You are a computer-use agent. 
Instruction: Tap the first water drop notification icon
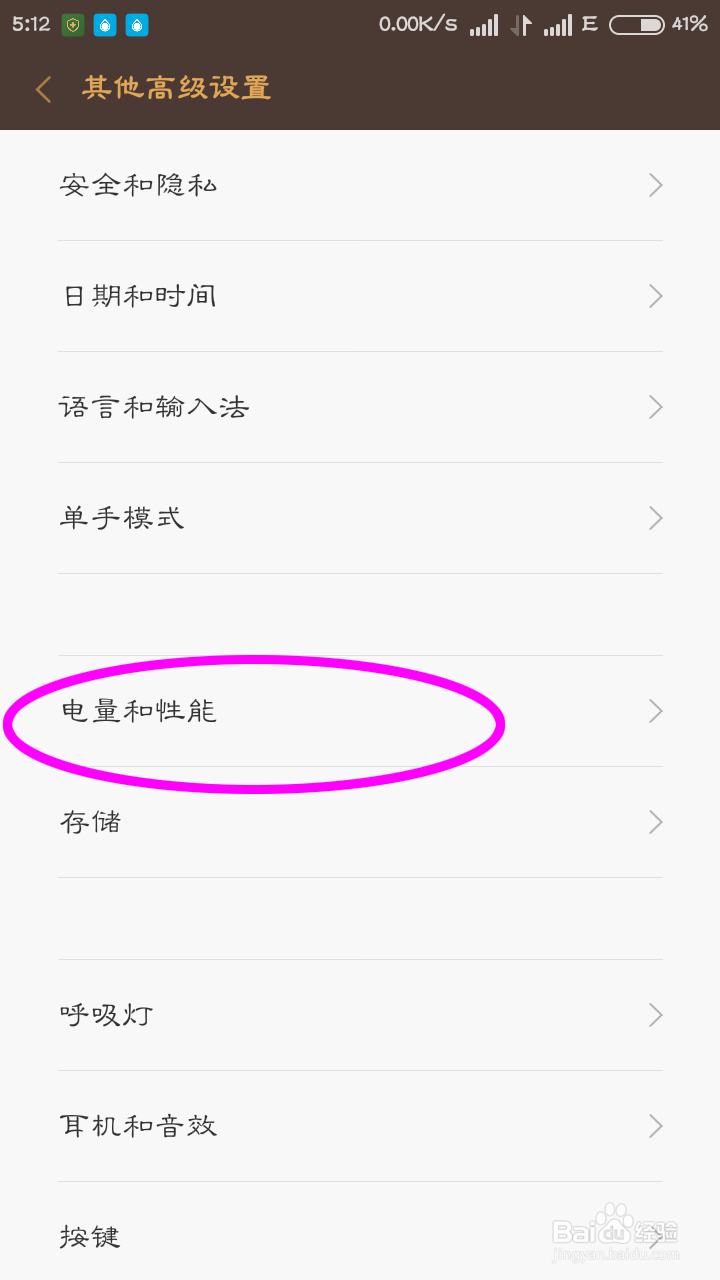click(x=104, y=24)
